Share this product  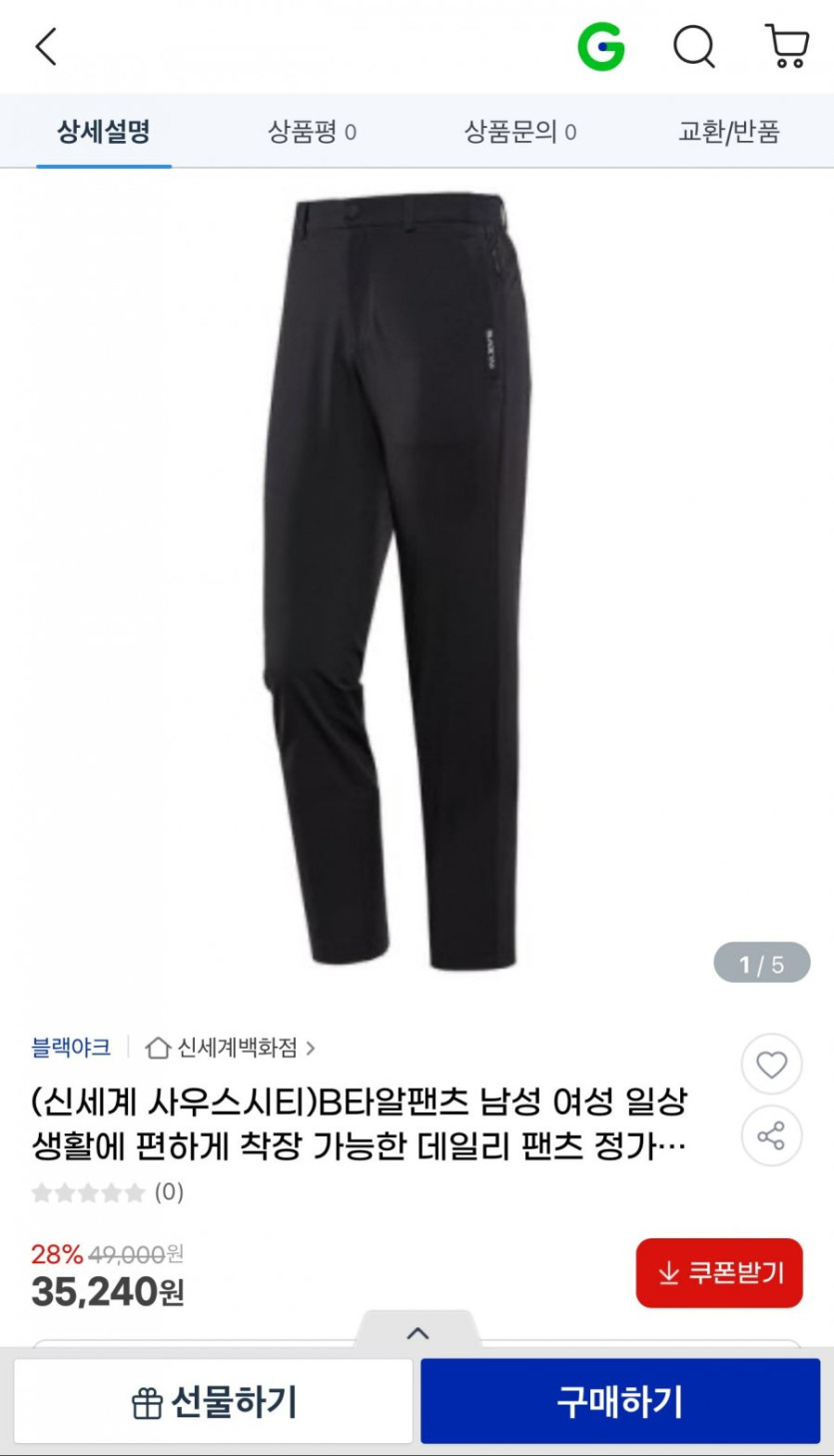click(x=771, y=1135)
